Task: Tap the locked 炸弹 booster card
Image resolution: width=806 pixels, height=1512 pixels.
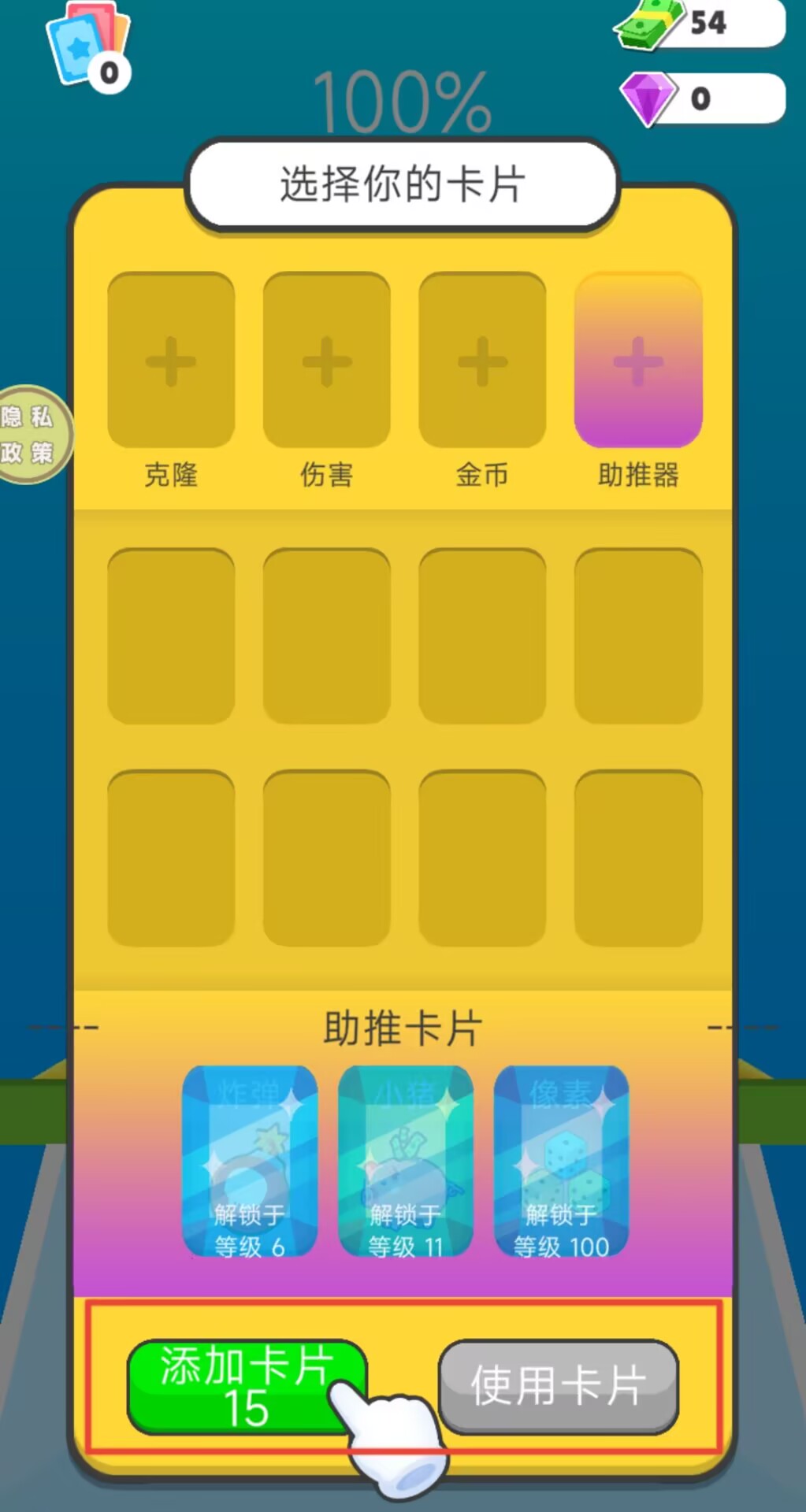Action: (250, 1161)
